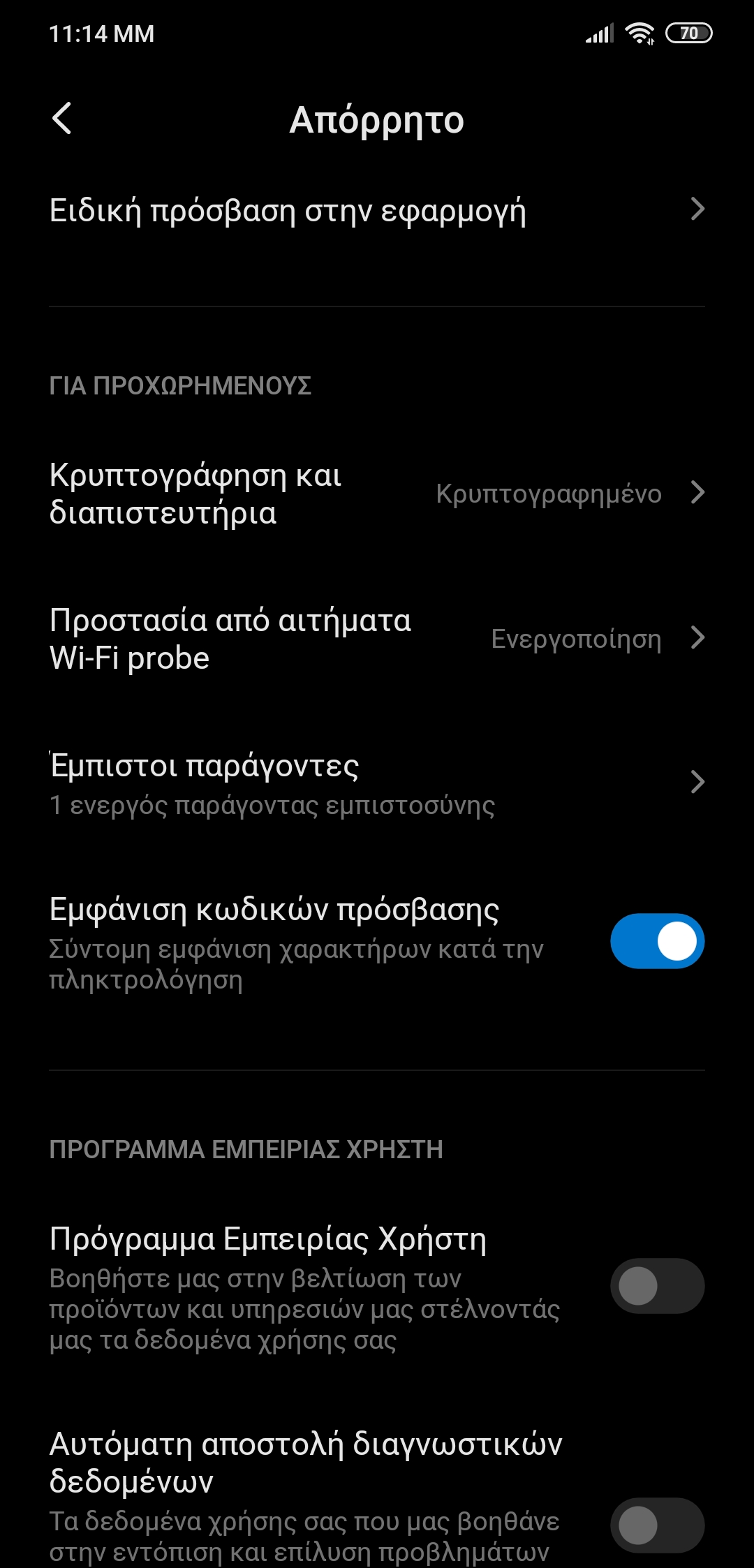The width and height of the screenshot is (754, 1568).
Task: Enable Αυτόματη αποστολή διαγνωστικών δεδομένων
Action: point(656,1525)
